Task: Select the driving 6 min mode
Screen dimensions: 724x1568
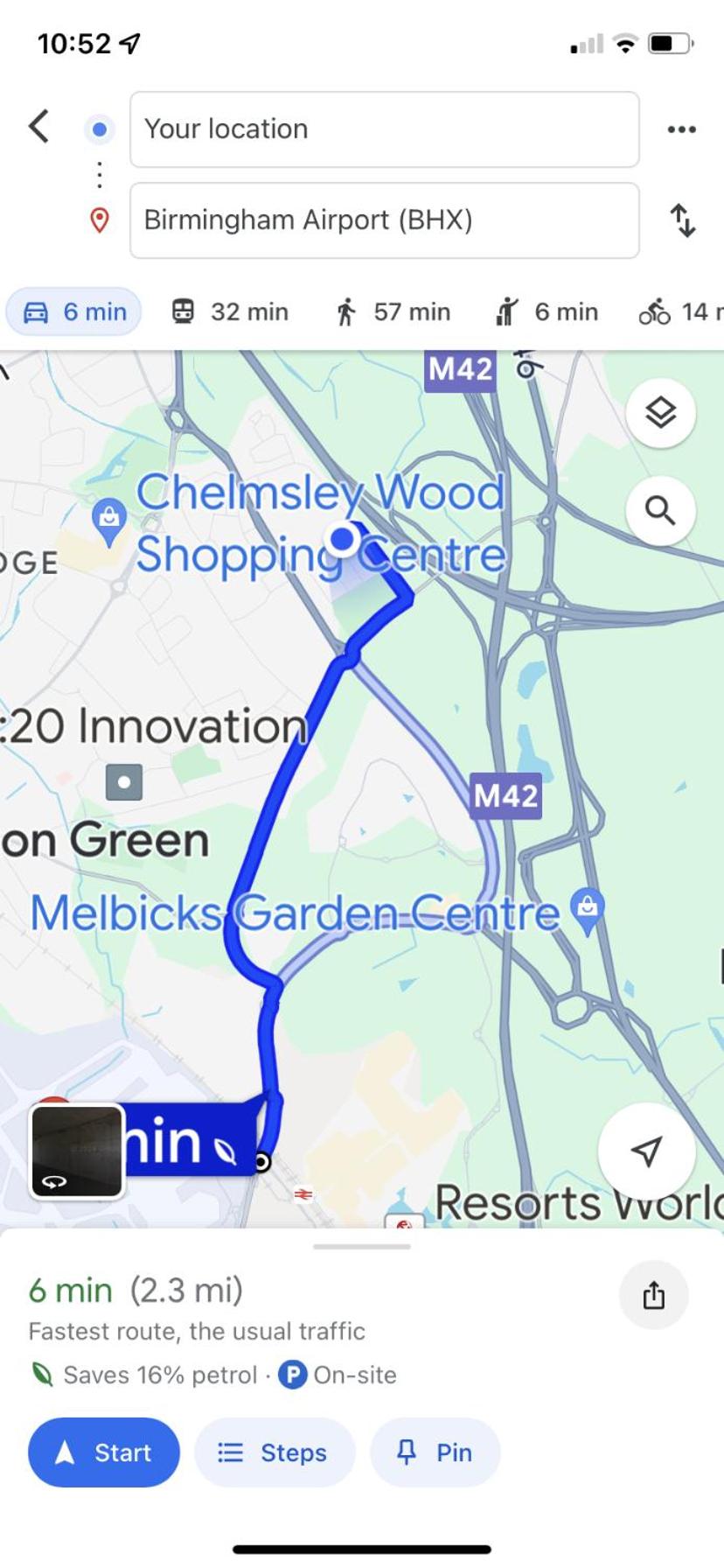Action: [74, 311]
